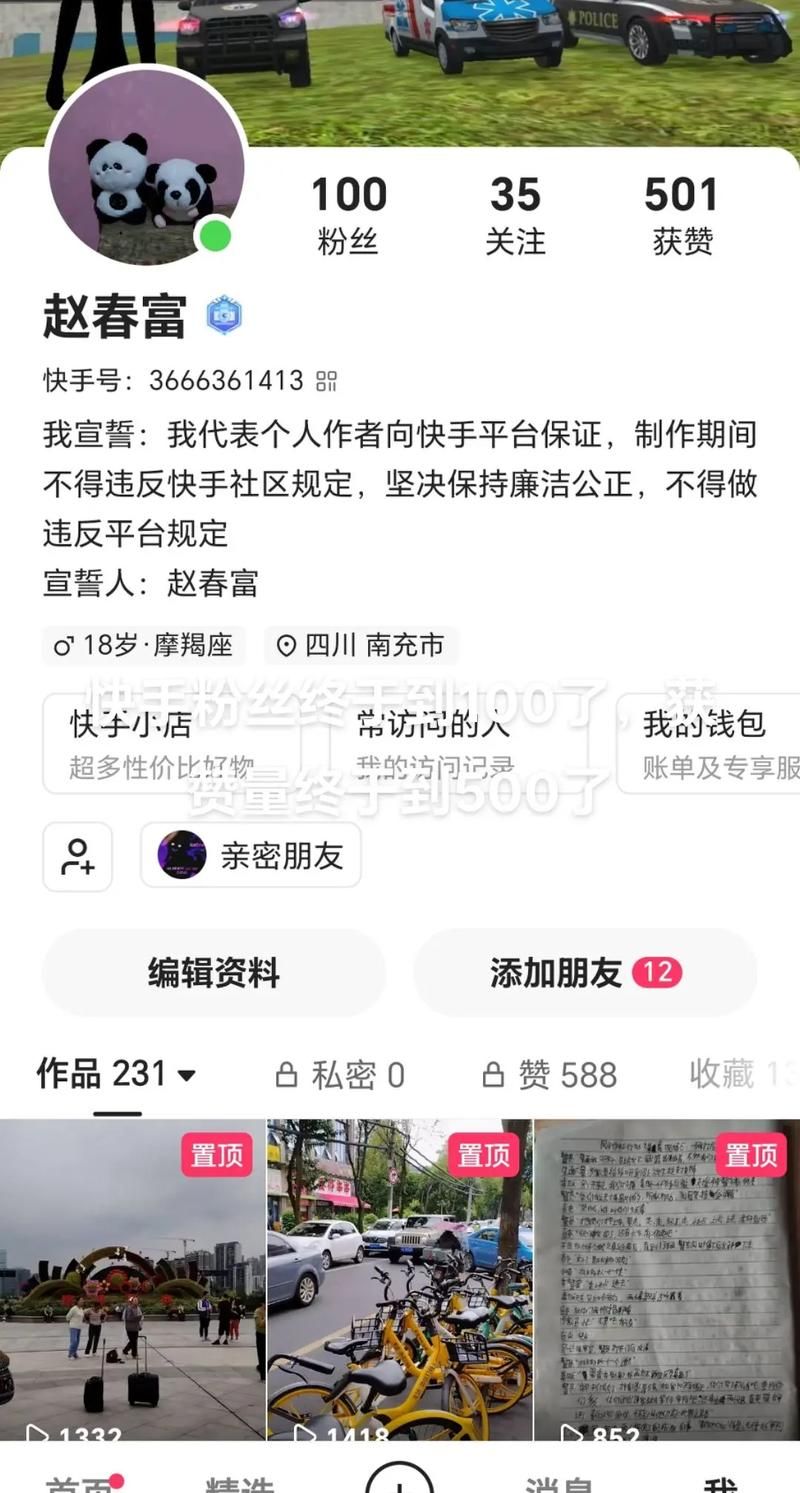The image size is (800, 1493).
Task: Open 亲密朋友 close friends
Action: pos(251,855)
